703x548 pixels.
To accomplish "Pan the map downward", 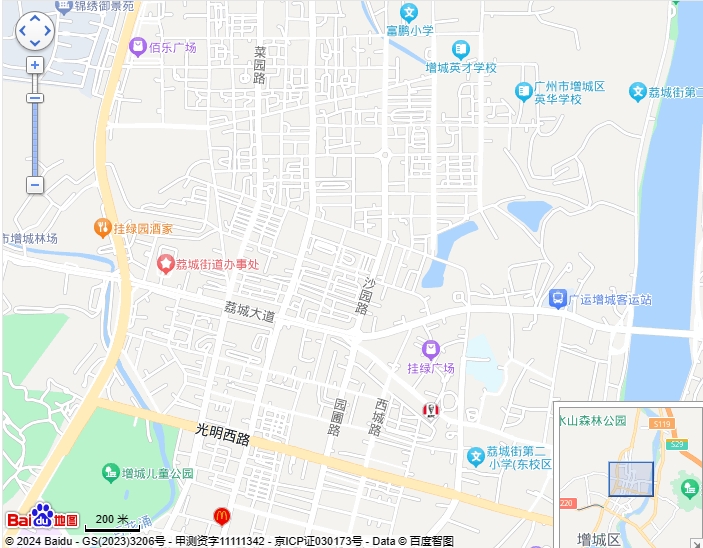I will click(x=34, y=42).
